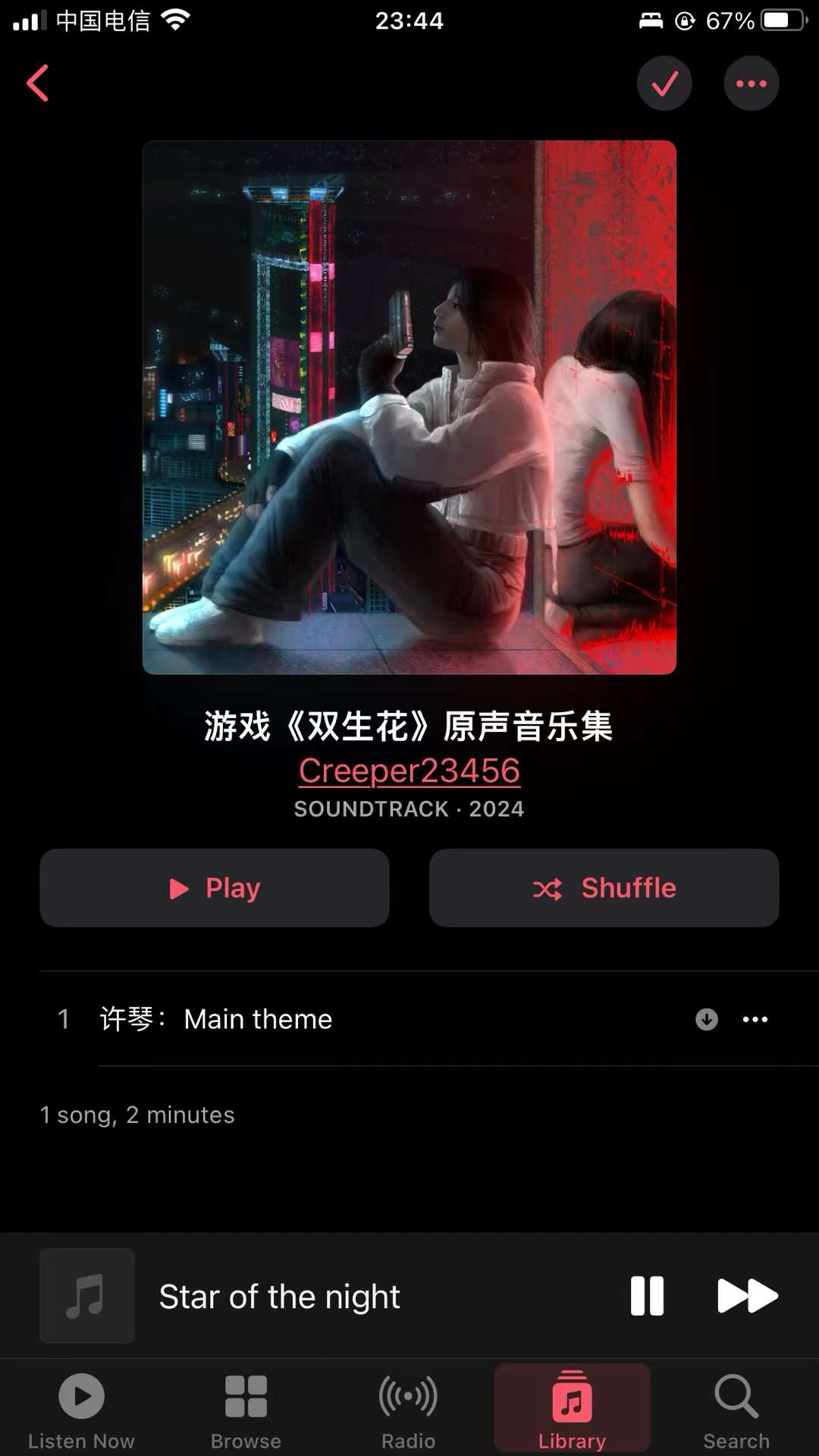This screenshot has height=1456, width=819.
Task: Switch to the Listen Now tab
Action: (81, 1410)
